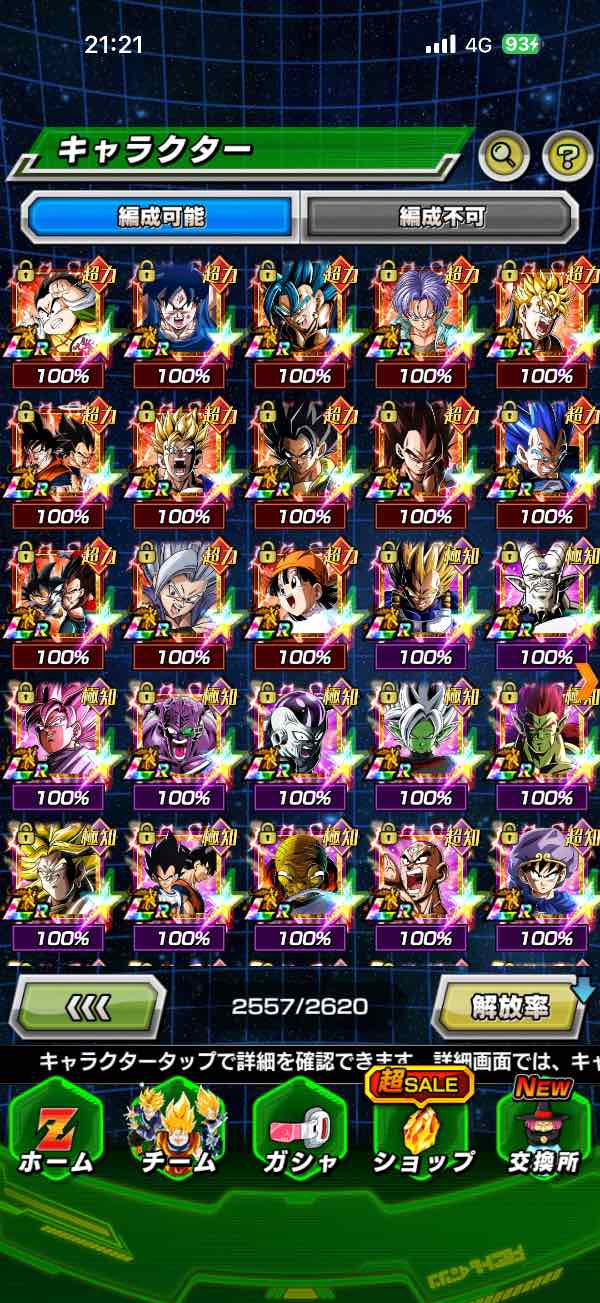Viewport: 600px width, 1303px height.
Task: Go to ホーム in bottom navigation
Action: tap(56, 1130)
